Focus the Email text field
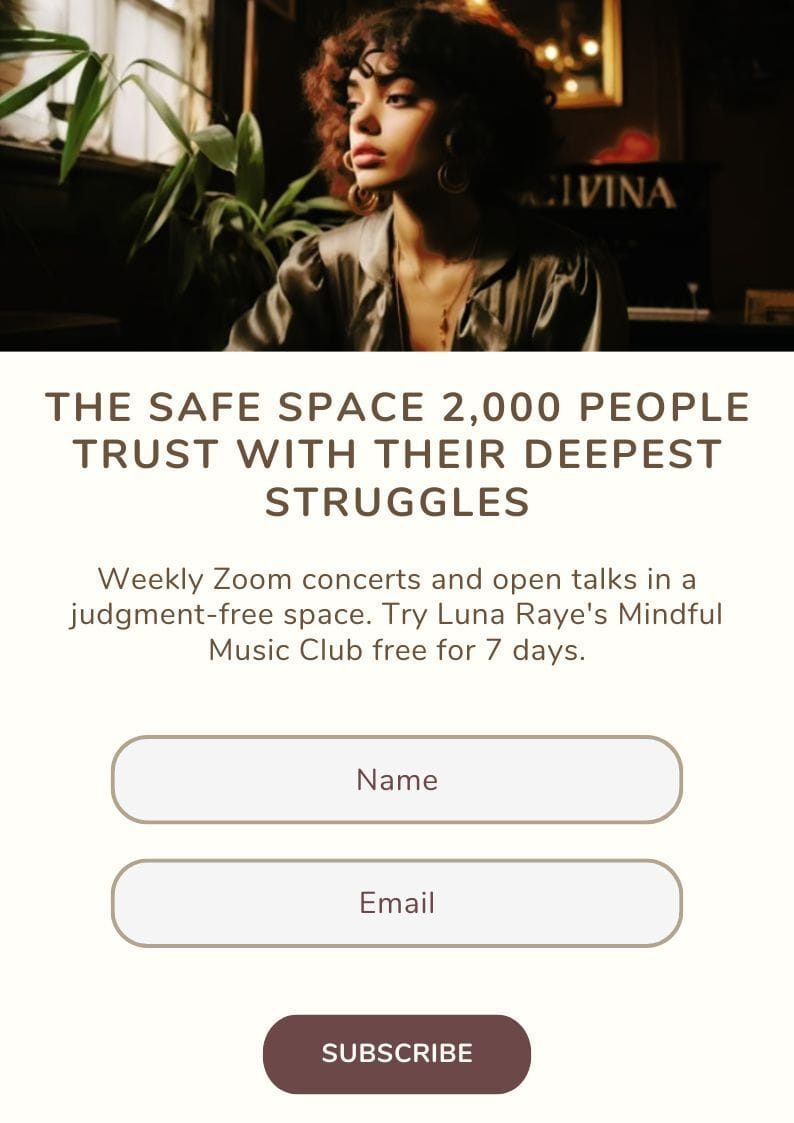The height and width of the screenshot is (1123, 794). (x=396, y=903)
